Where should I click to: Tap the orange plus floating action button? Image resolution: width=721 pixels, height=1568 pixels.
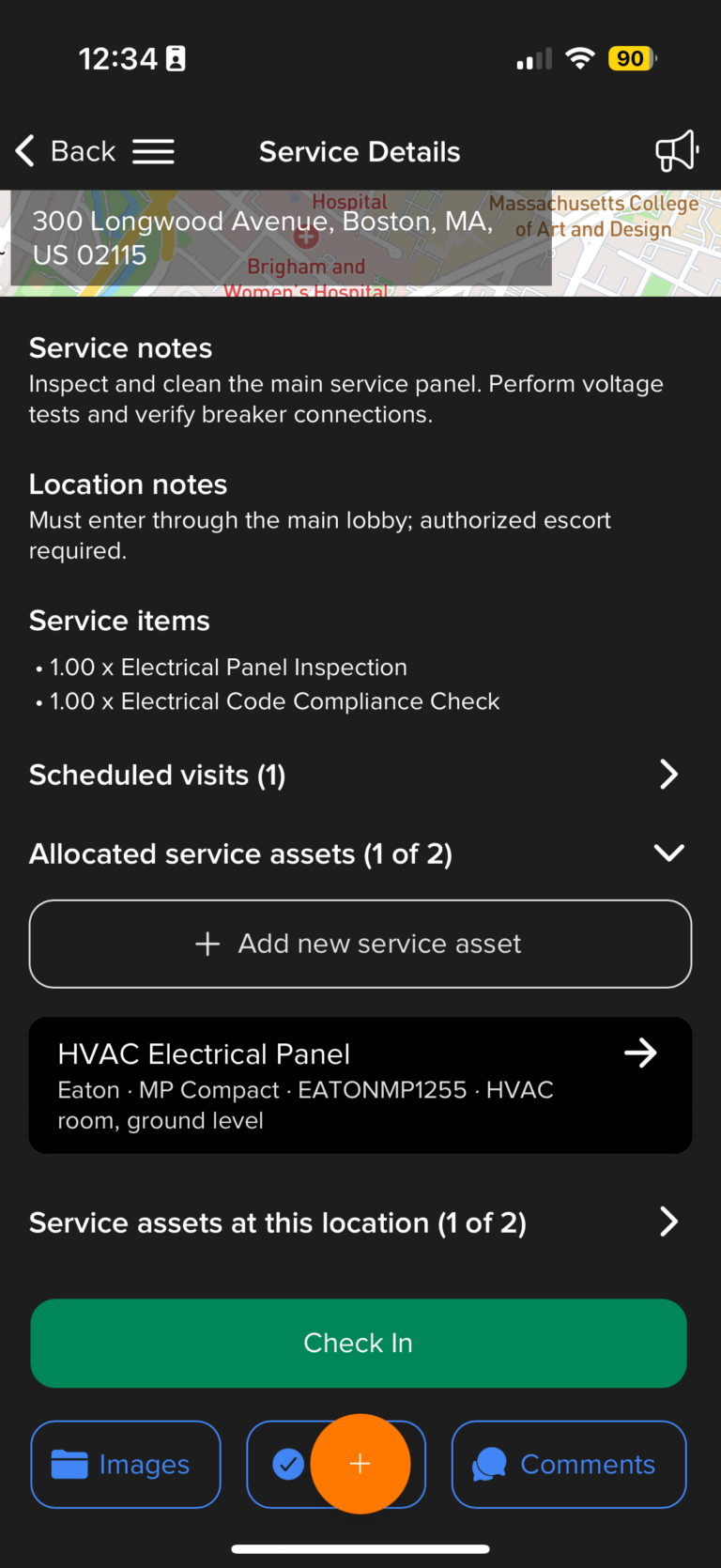pyautogui.click(x=360, y=1464)
